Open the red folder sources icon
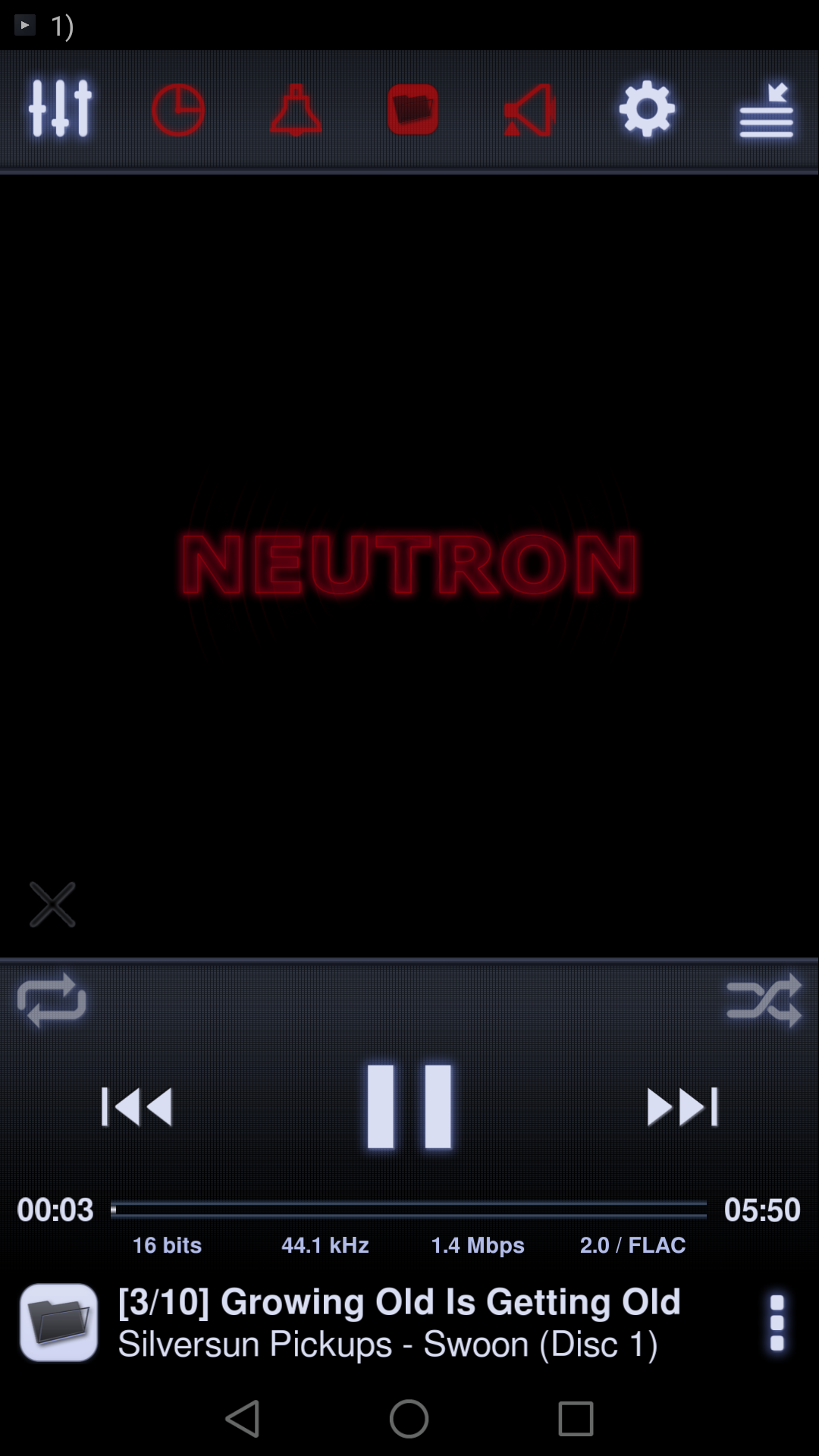 pyautogui.click(x=413, y=110)
